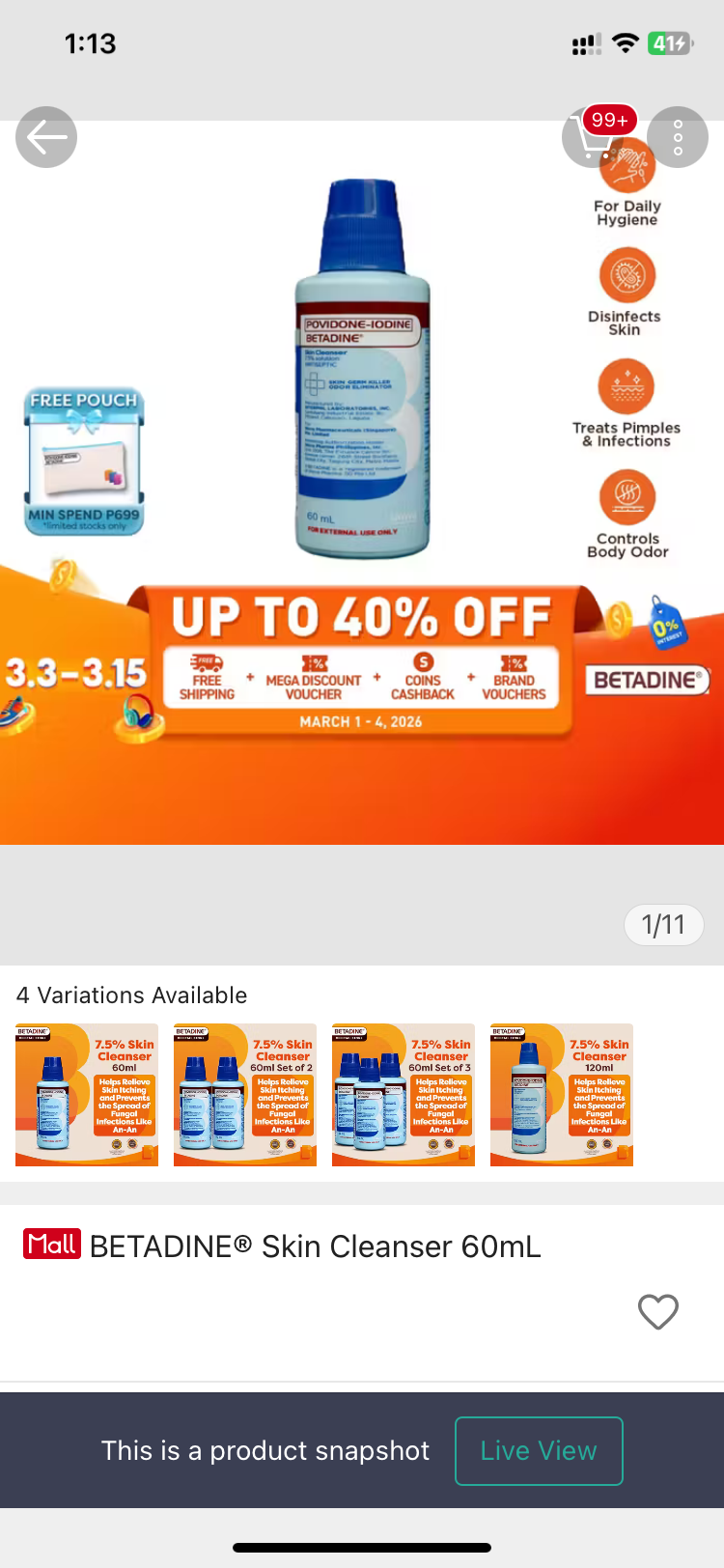Choose the 60ml Set of 2 variation
Viewport: 724px width, 1568px height.
point(245,1094)
